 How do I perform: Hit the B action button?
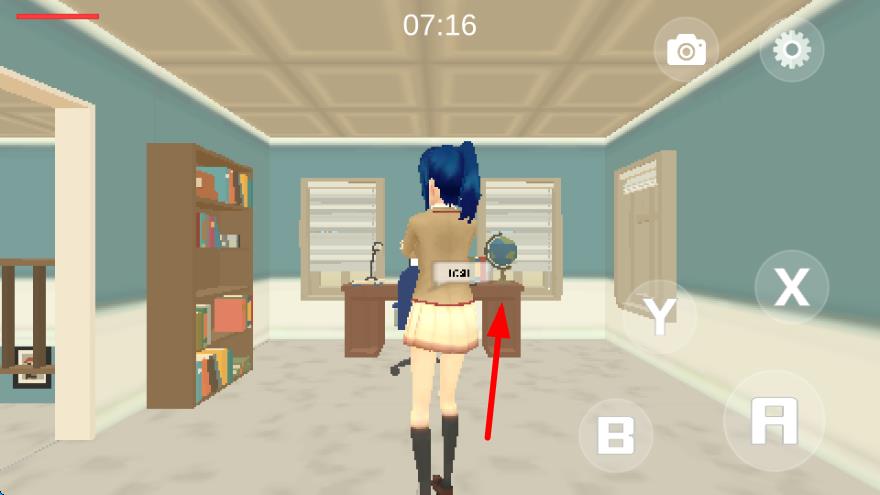tap(615, 435)
